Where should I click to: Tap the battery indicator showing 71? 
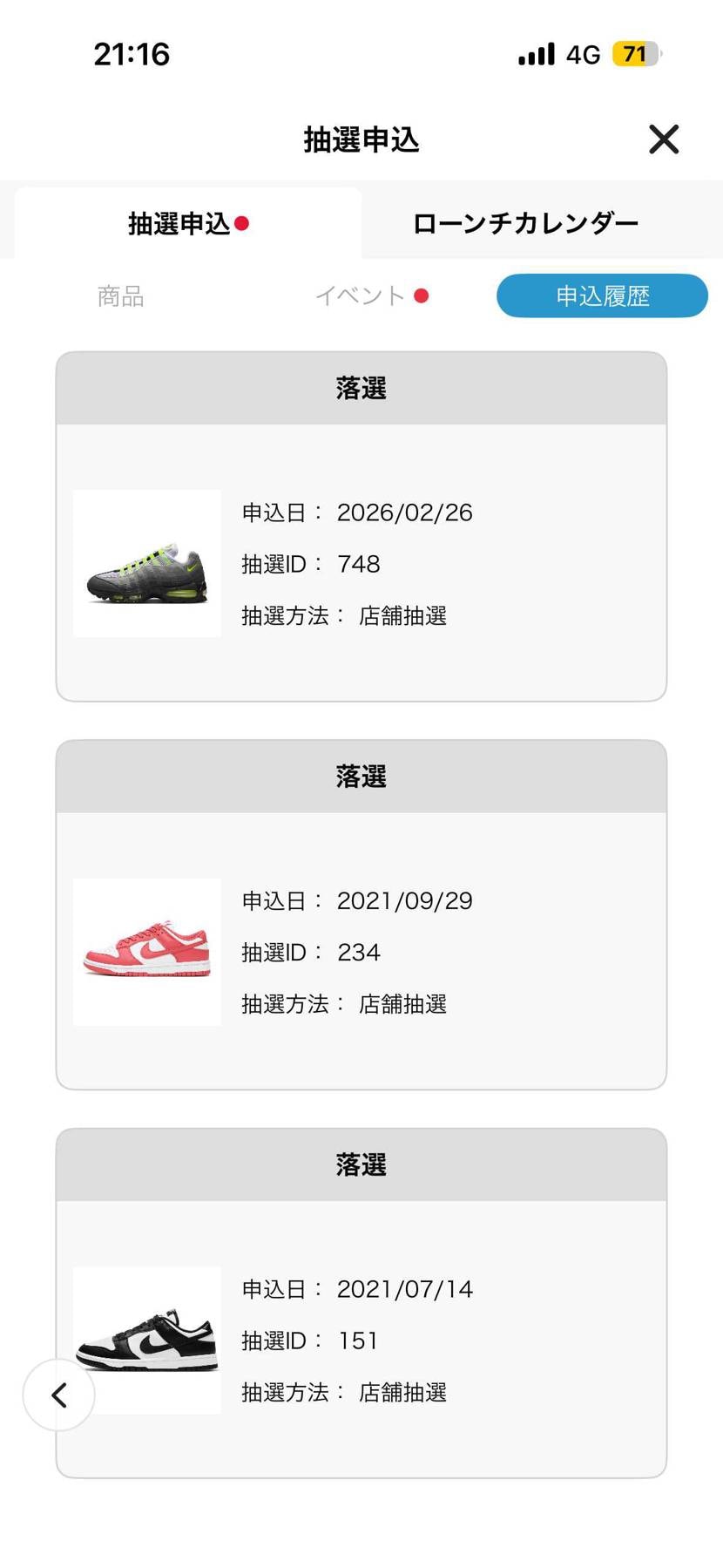point(635,53)
